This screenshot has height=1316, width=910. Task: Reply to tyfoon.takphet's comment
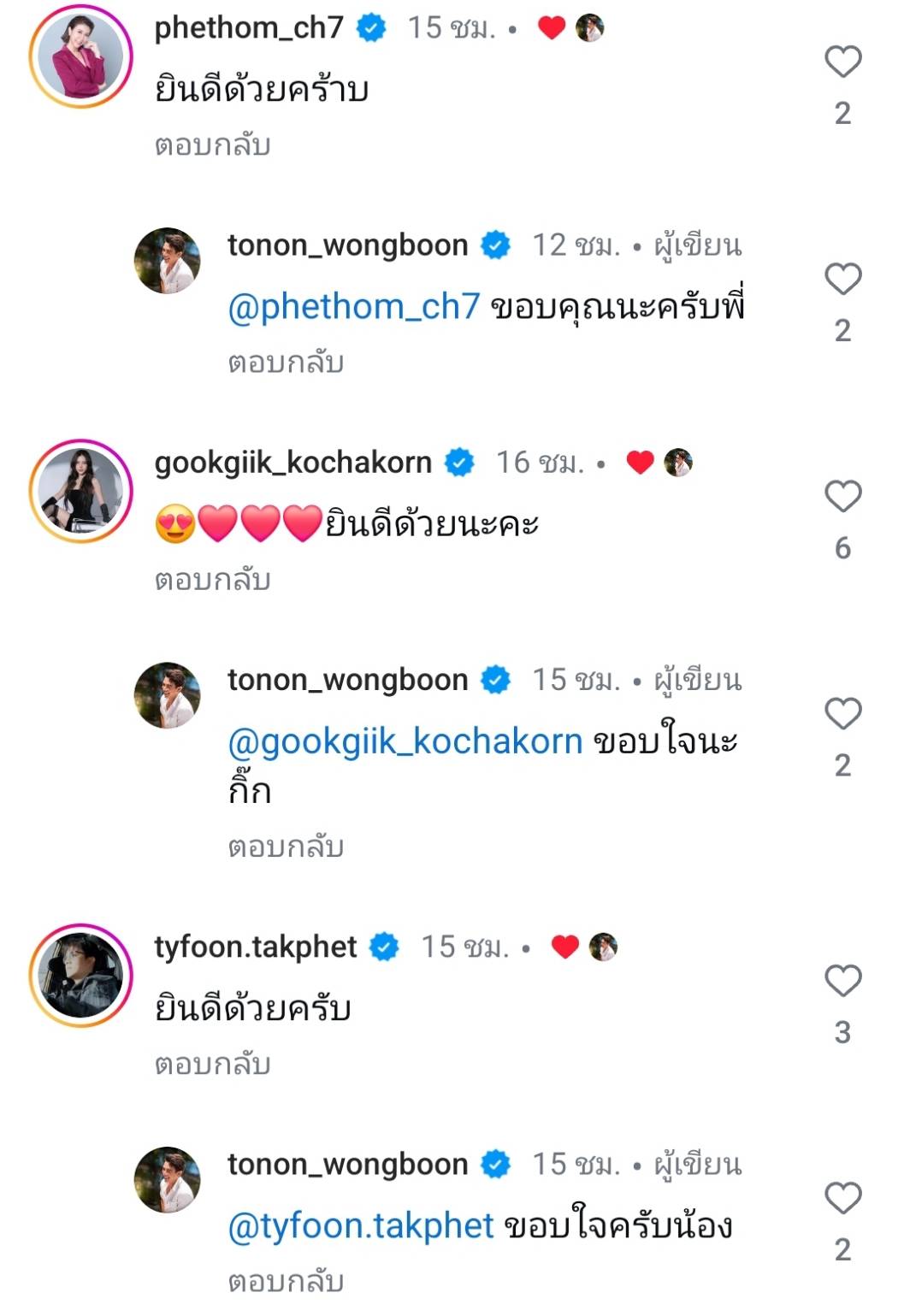[x=212, y=1064]
